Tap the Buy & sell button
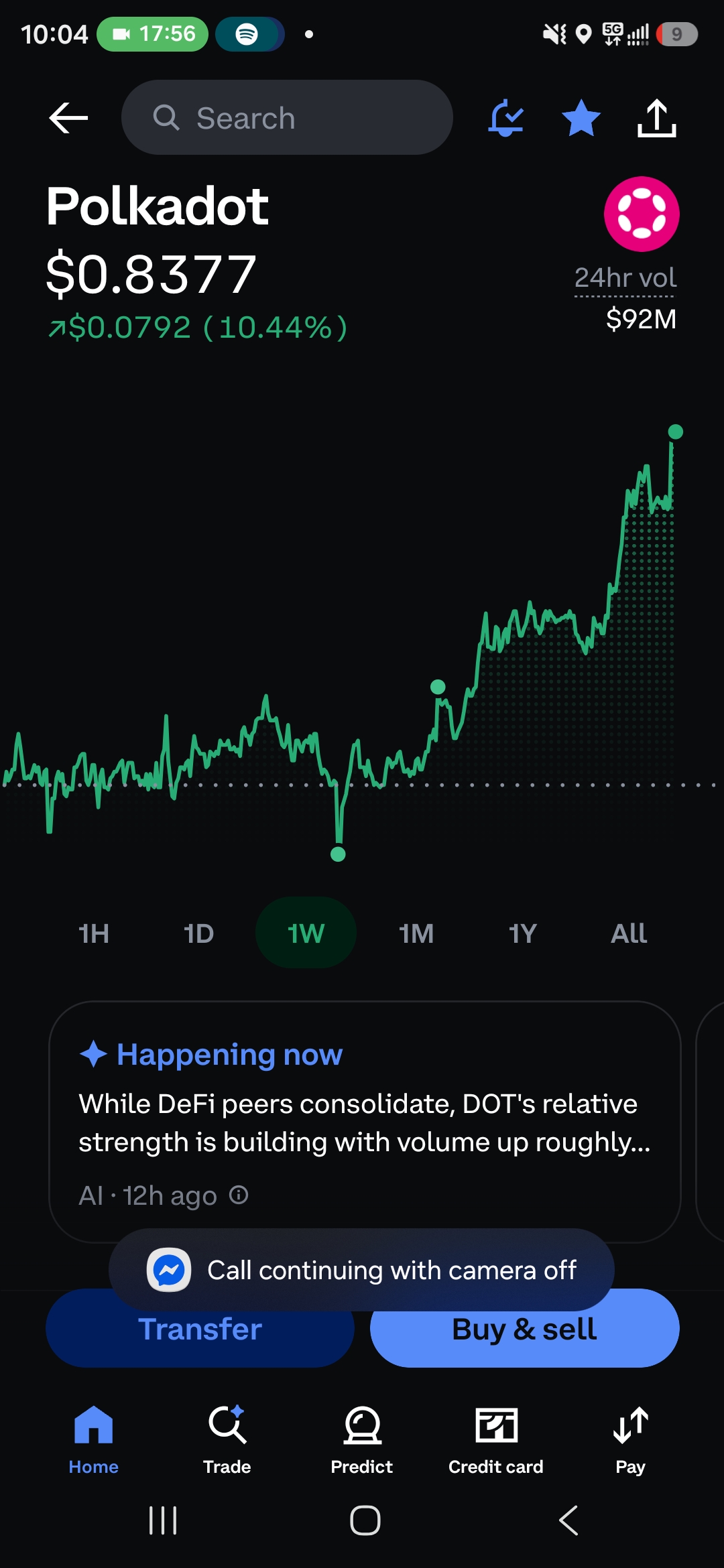This screenshot has height=1568, width=724. [x=524, y=1329]
